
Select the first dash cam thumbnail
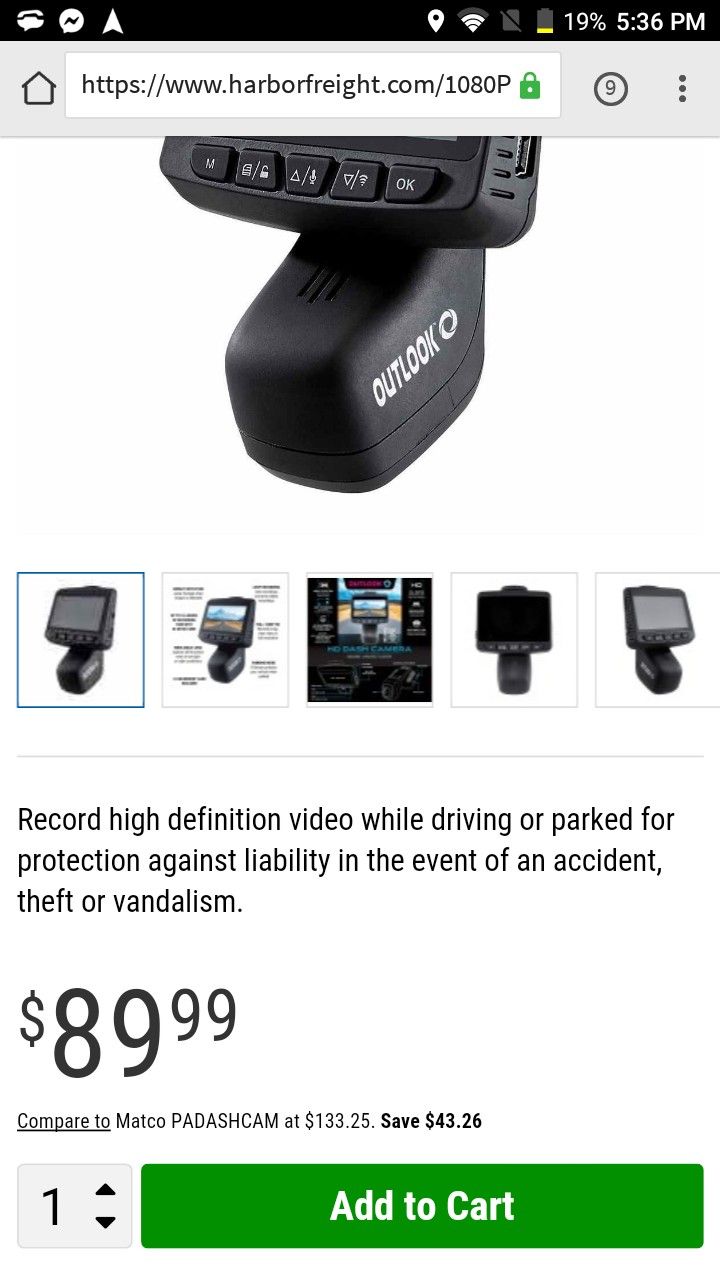tap(81, 640)
